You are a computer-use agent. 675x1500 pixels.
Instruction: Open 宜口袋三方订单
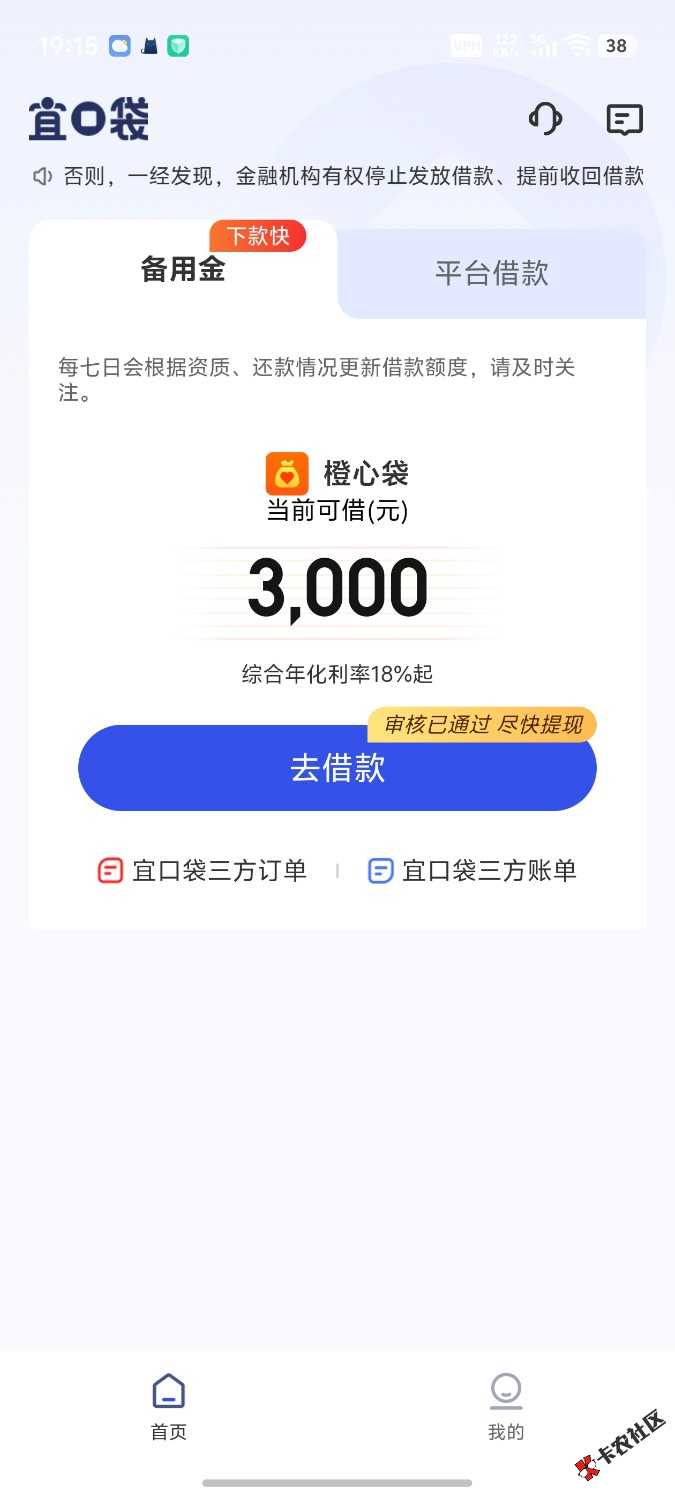tap(203, 871)
